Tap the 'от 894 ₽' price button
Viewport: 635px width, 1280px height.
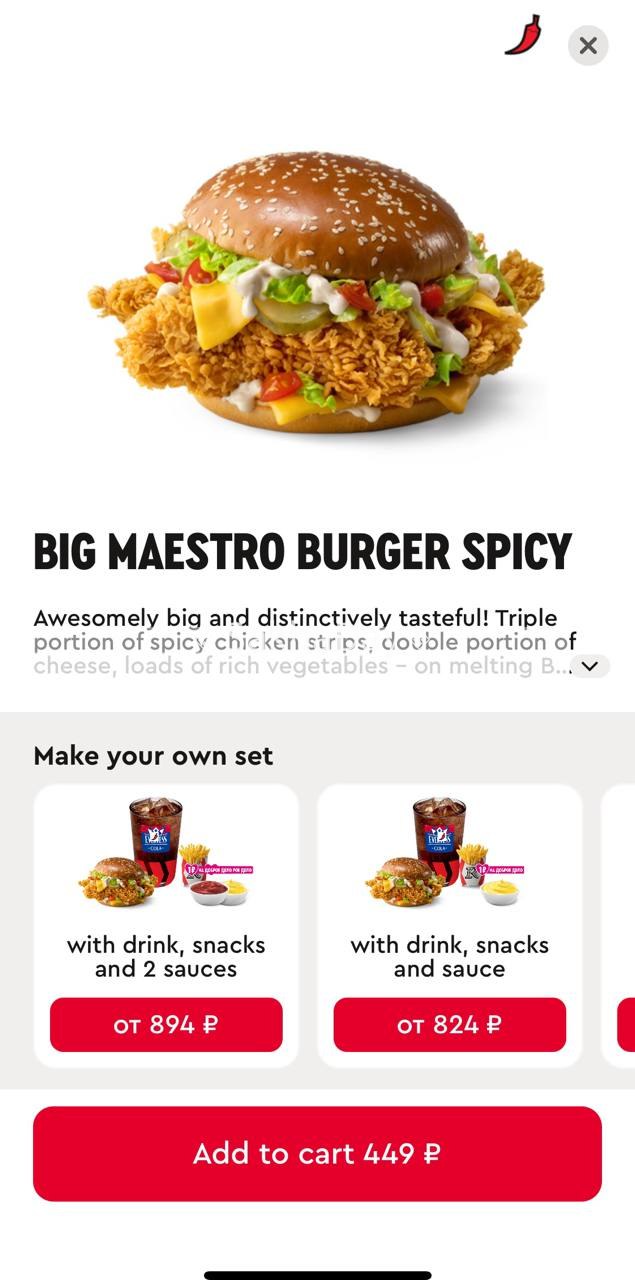(x=166, y=1024)
